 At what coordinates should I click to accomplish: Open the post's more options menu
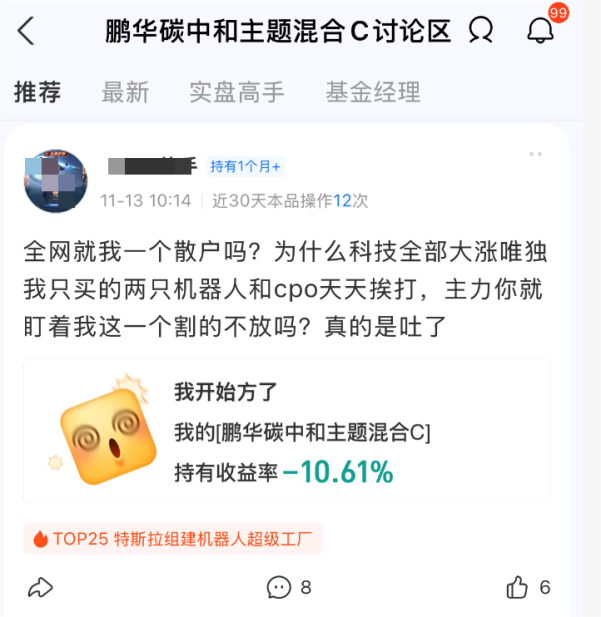tap(537, 155)
